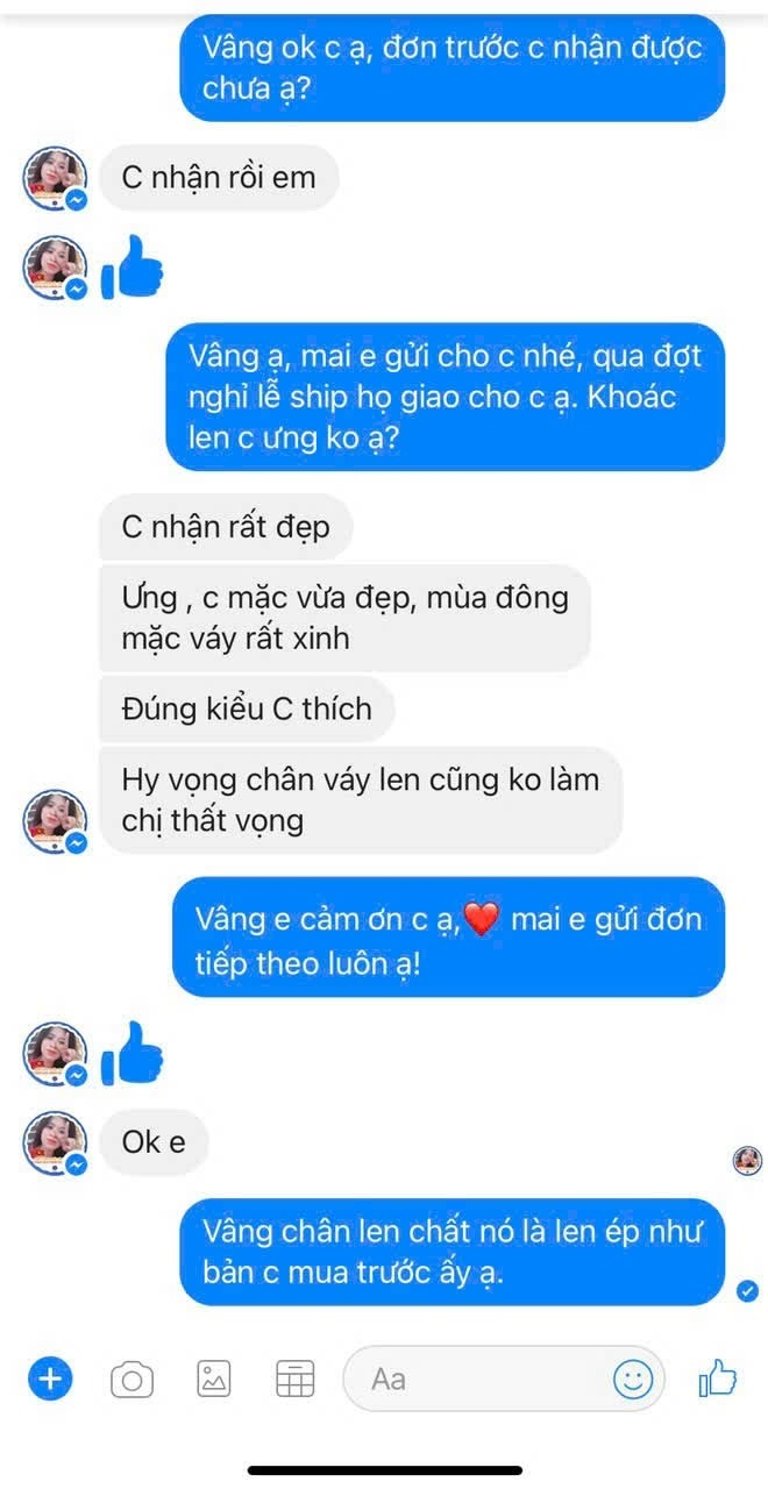Open the grid-style icon beside the gallery

(x=295, y=1380)
